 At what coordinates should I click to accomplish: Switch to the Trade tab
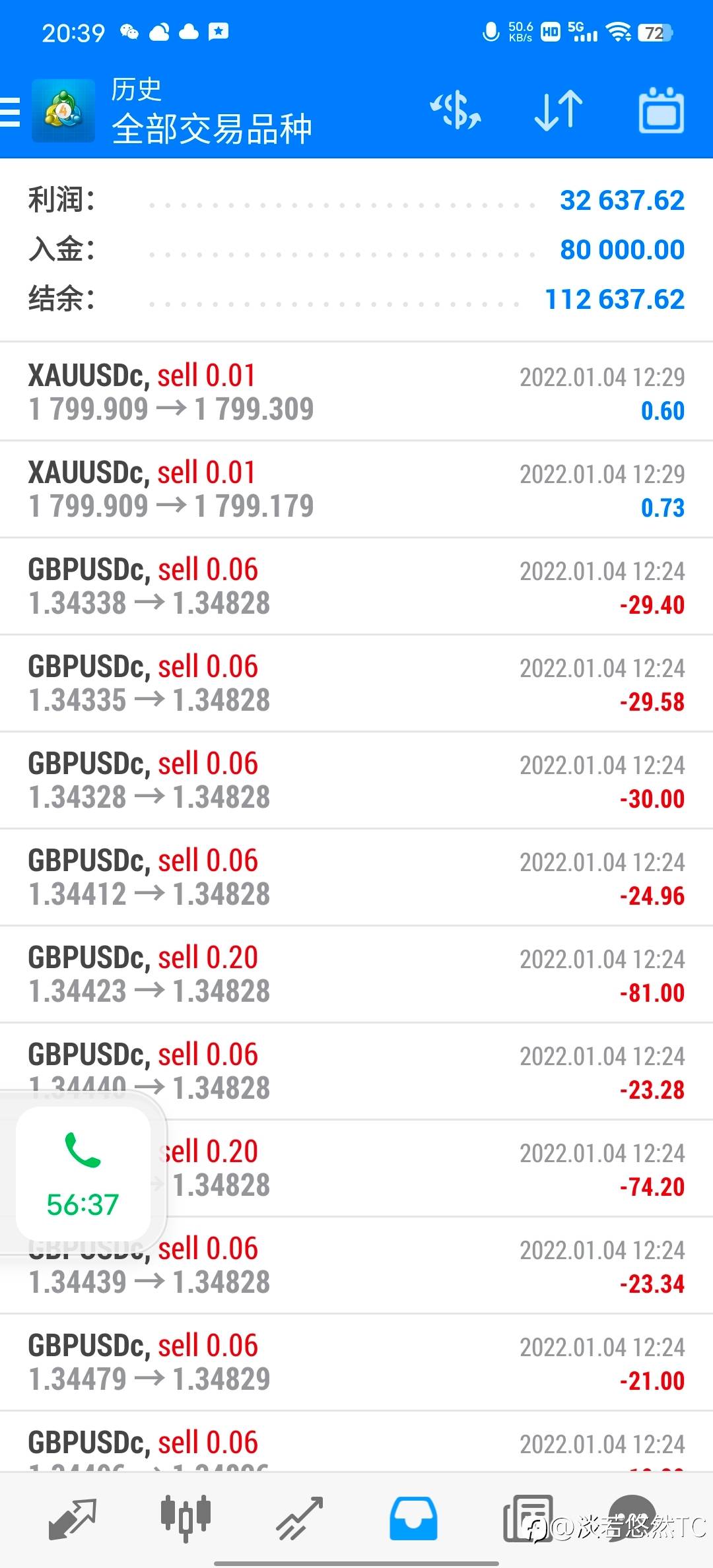point(299,1518)
